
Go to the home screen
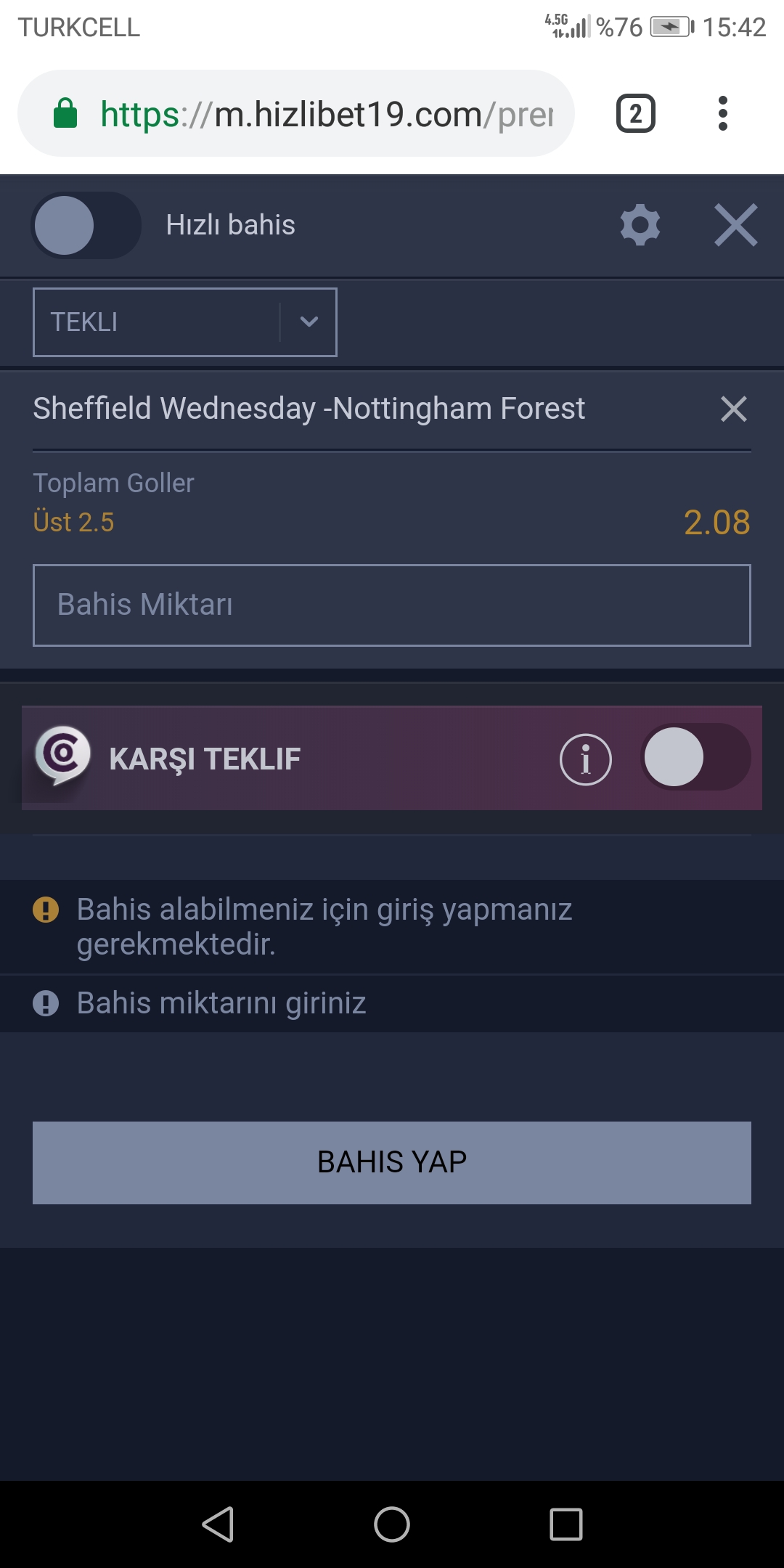coord(392,1524)
